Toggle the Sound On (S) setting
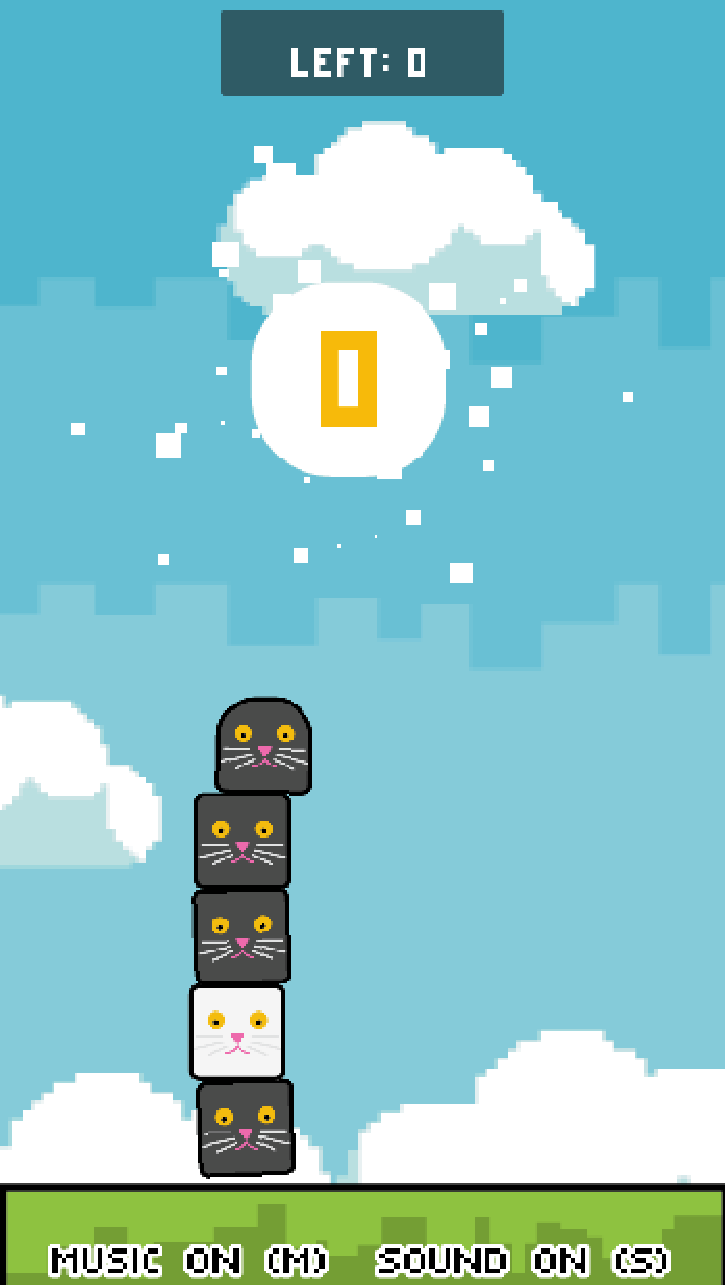Screen dimensions: 725x1285 [523, 1260]
